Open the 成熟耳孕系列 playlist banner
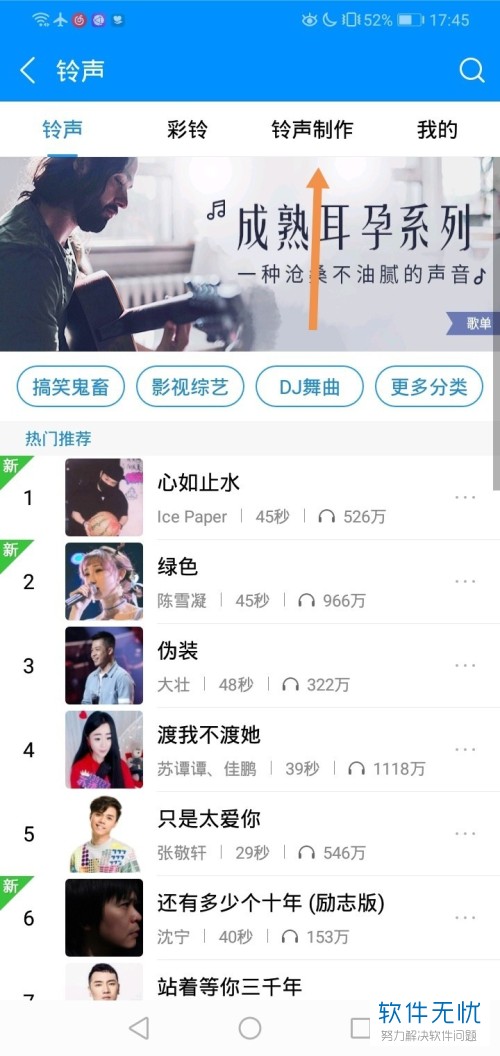 point(250,254)
